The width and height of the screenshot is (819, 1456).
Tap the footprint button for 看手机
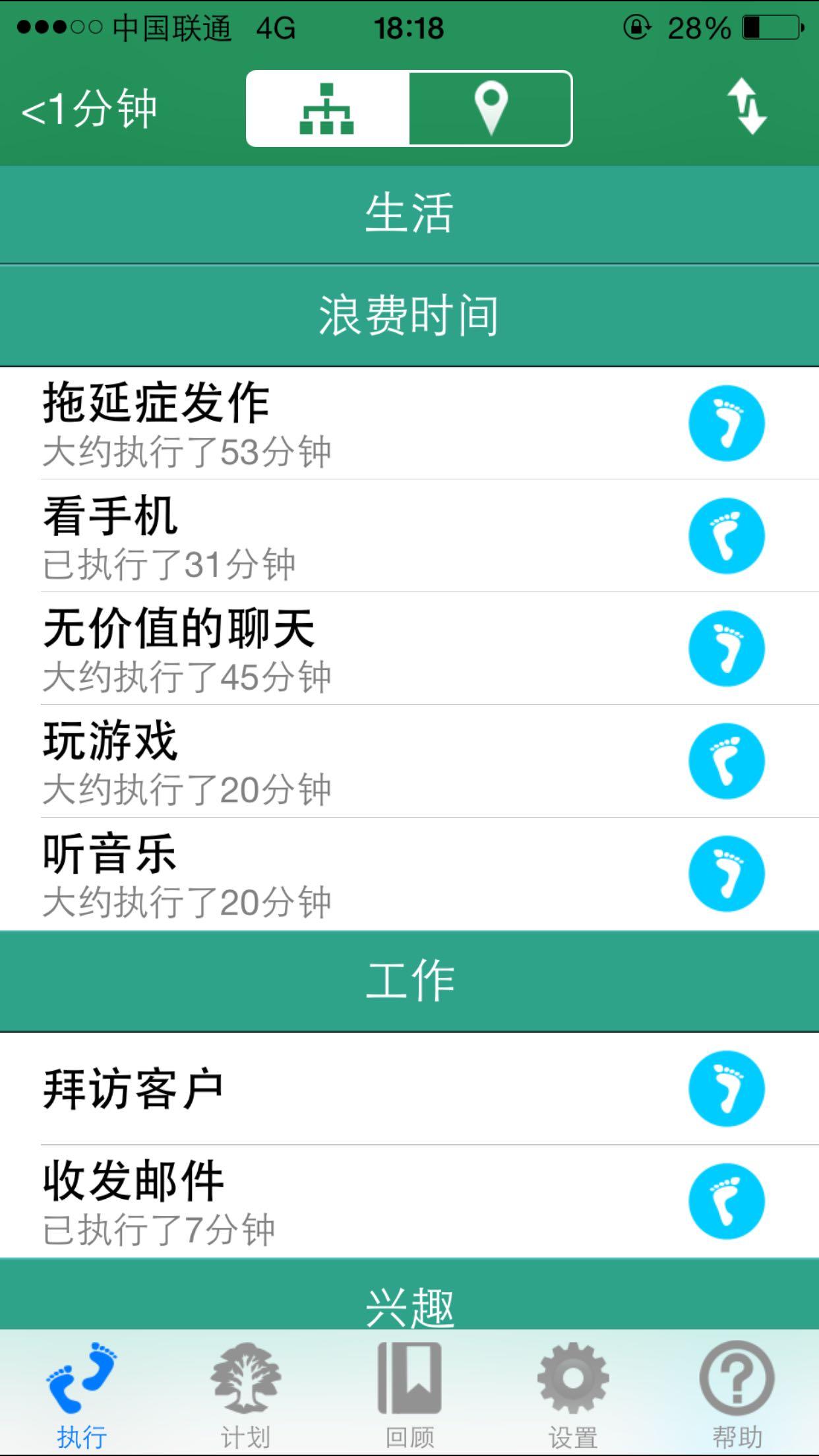coord(726,536)
